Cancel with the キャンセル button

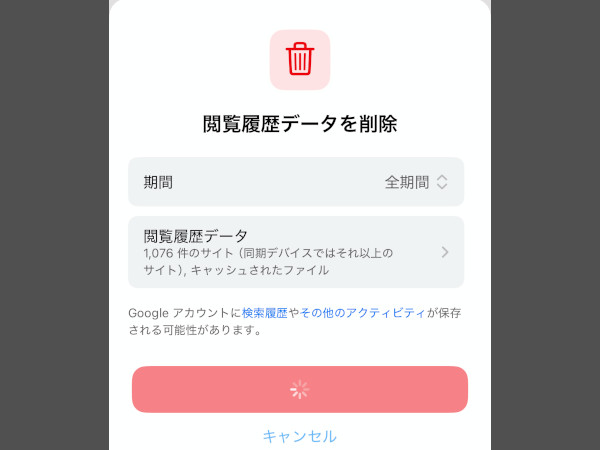tap(300, 436)
